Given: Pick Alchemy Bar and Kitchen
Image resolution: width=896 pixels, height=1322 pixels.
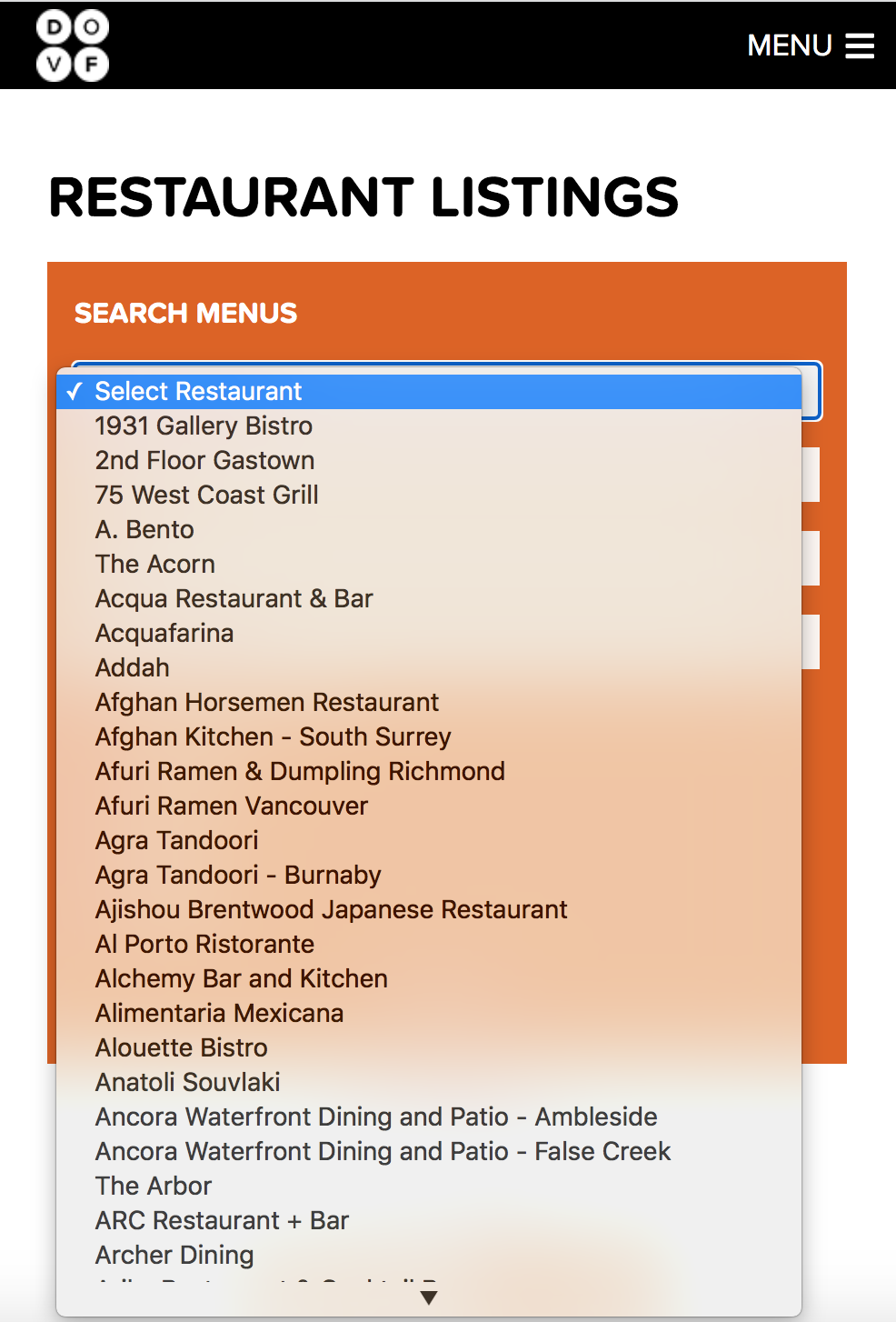Looking at the screenshot, I should 241,979.
